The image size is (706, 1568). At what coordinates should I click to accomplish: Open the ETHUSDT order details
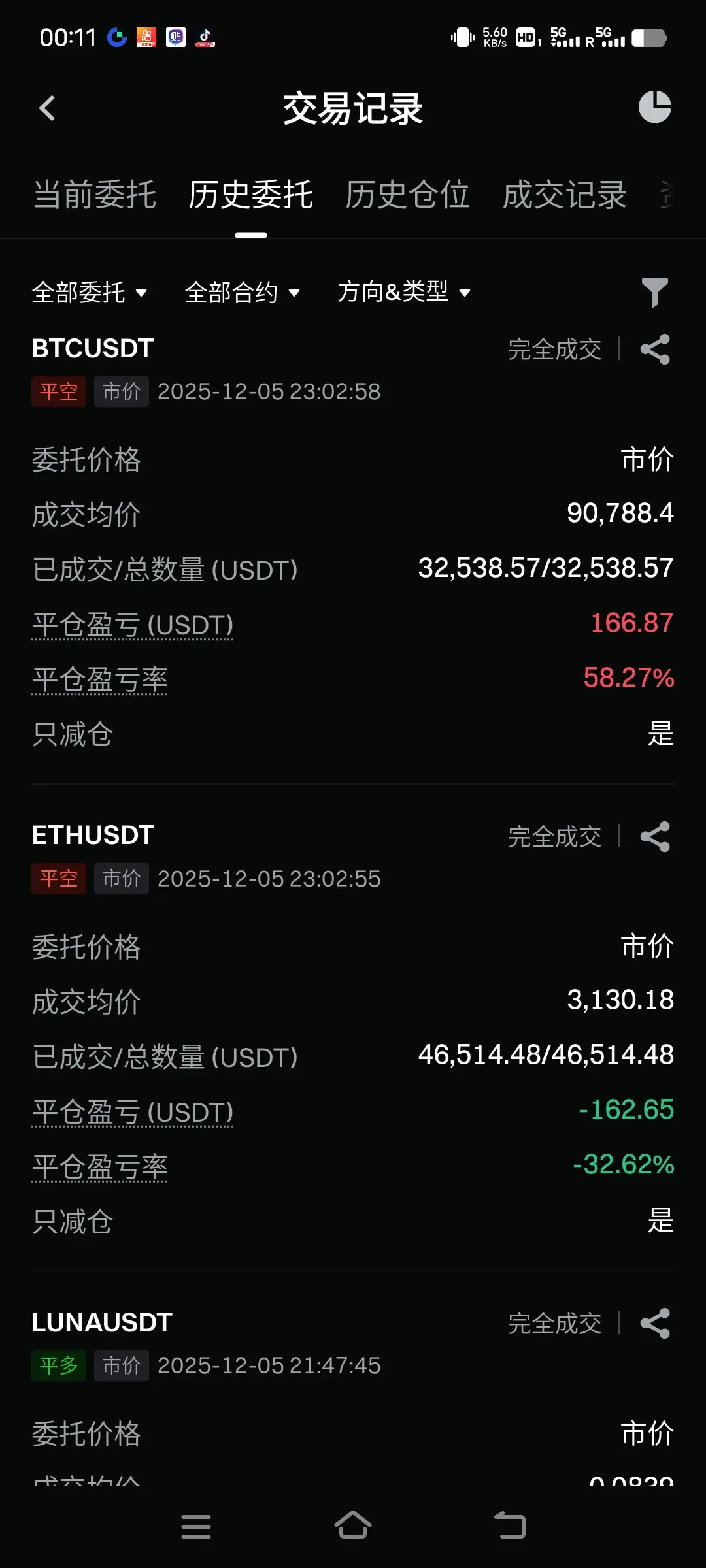click(93, 836)
